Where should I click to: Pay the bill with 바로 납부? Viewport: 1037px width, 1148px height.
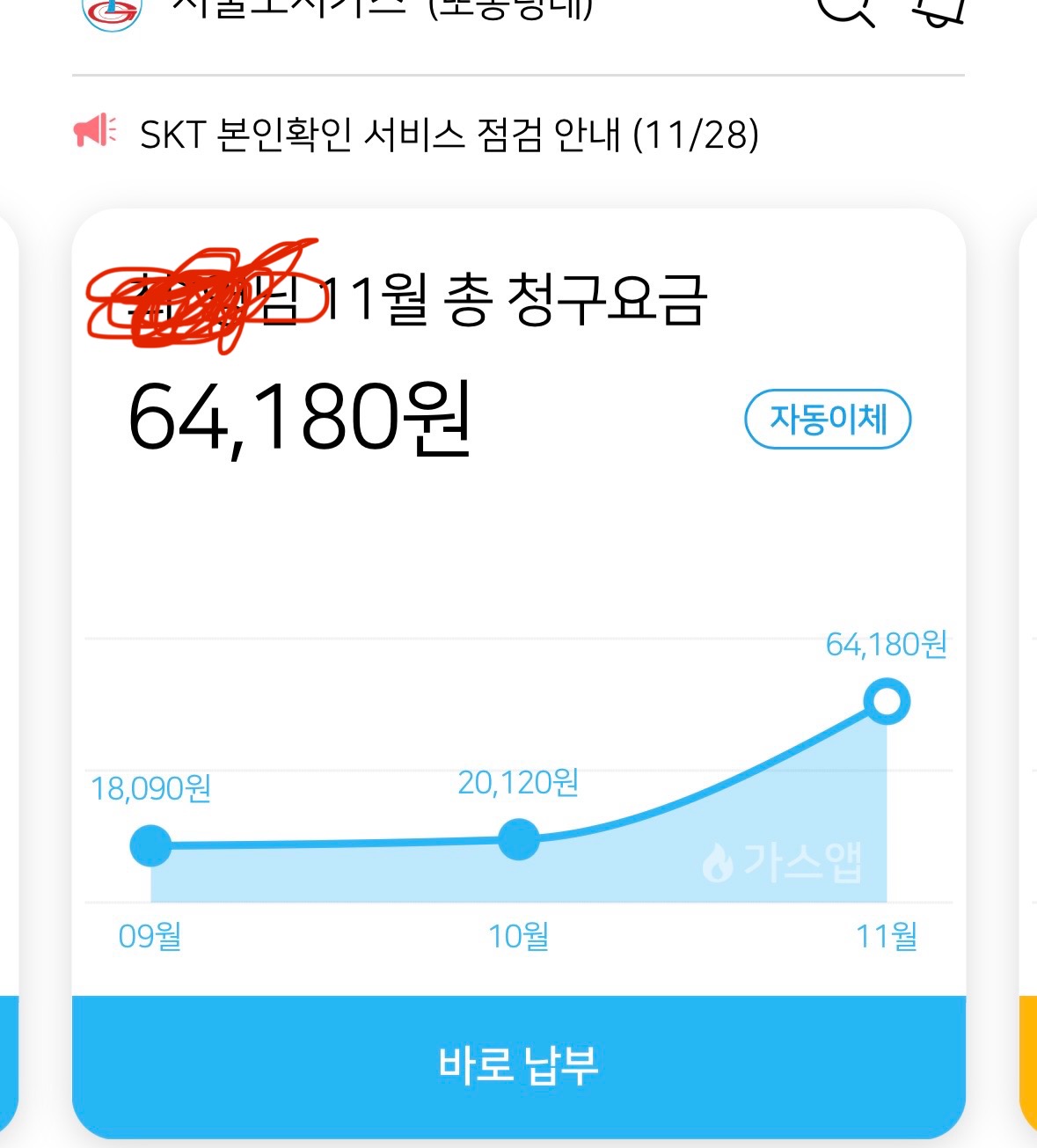pos(518,1064)
